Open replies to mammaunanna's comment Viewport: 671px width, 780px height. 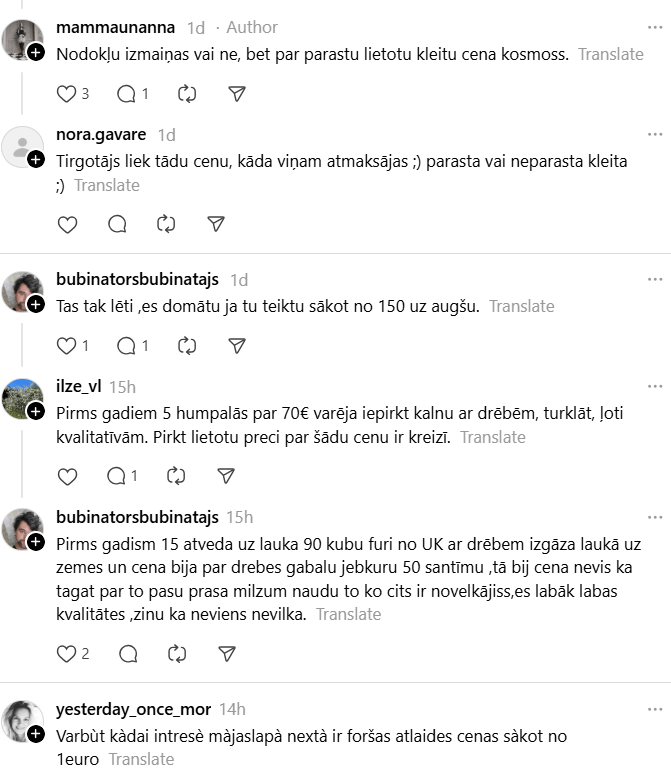pyautogui.click(x=127, y=94)
